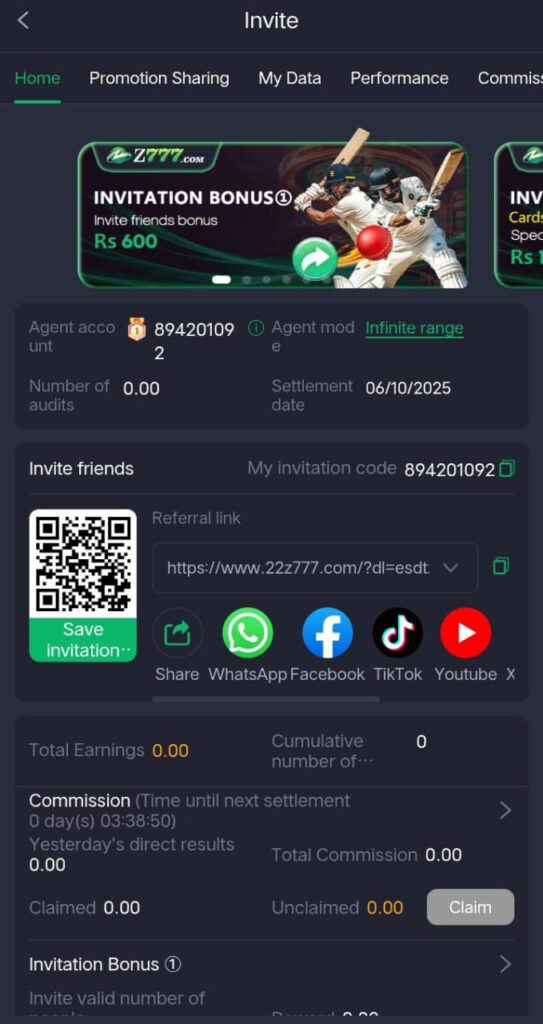Claim the unclaimed commission
The image size is (543, 1024).
pos(470,907)
